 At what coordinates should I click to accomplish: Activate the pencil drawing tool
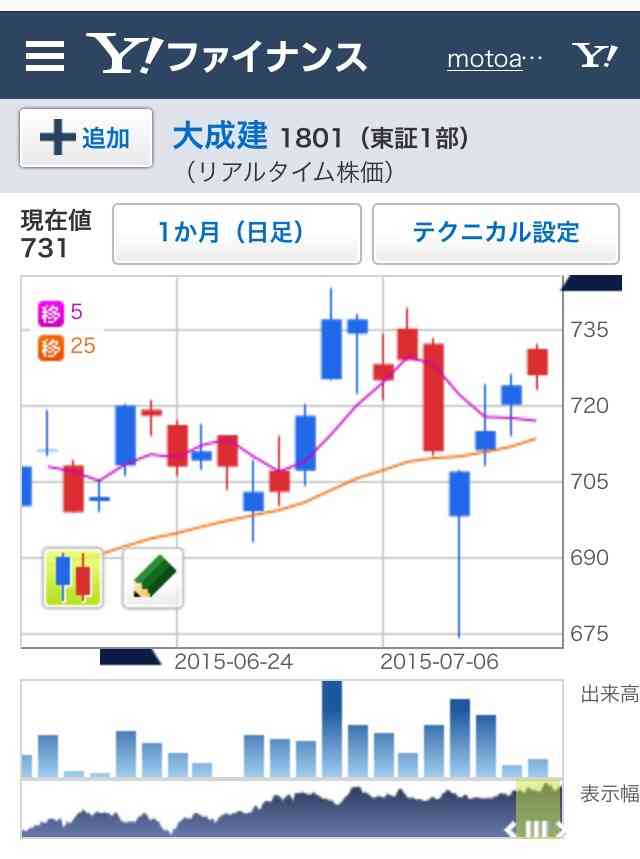(x=153, y=578)
